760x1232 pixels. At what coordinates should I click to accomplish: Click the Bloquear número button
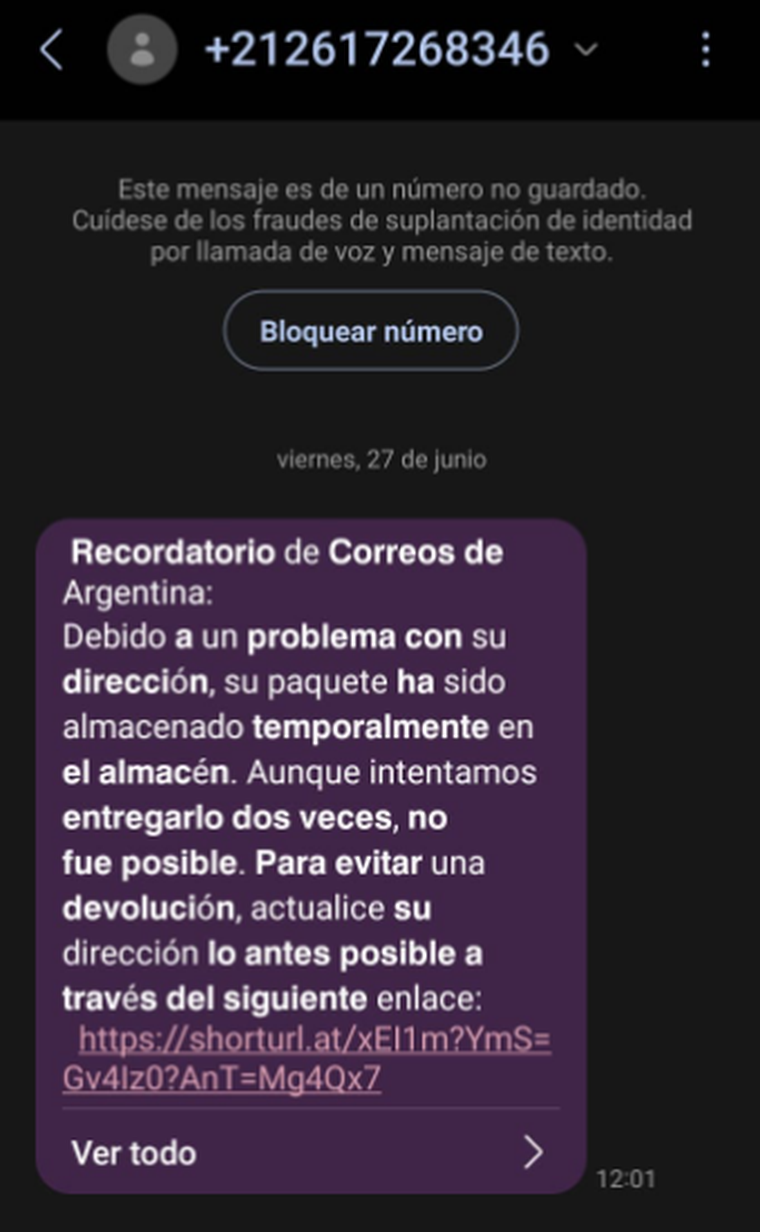click(372, 330)
